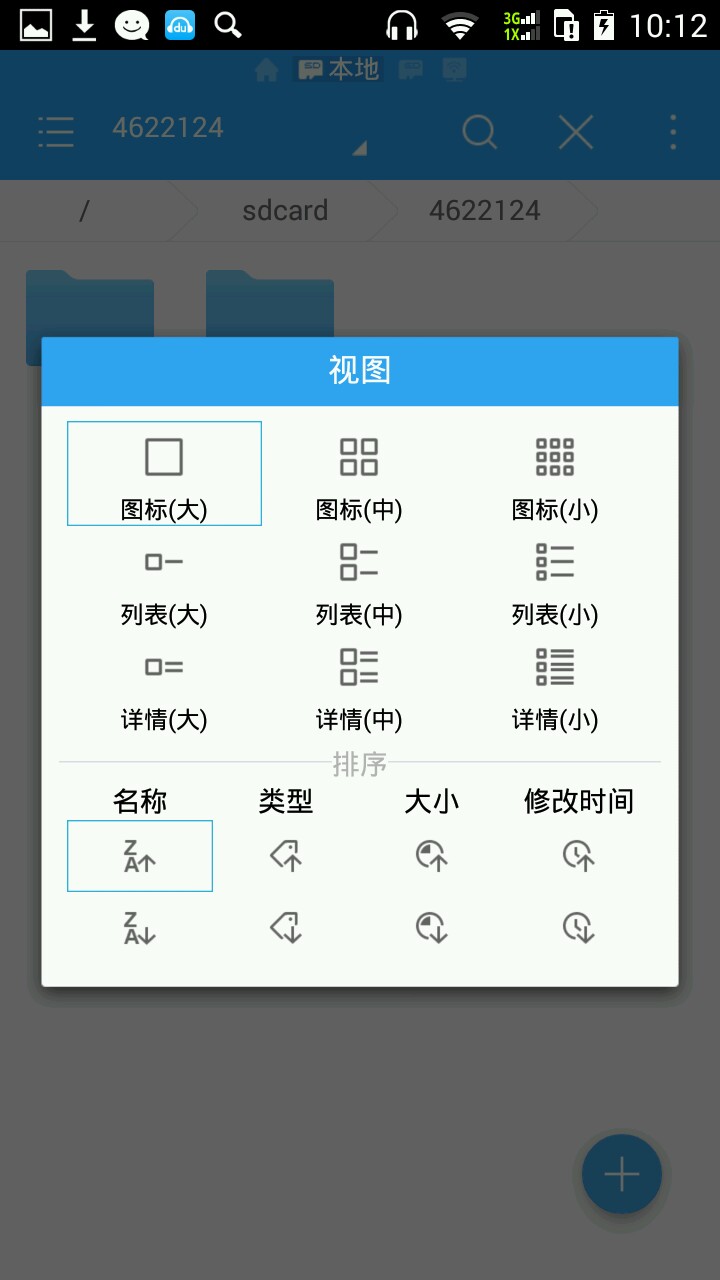This screenshot has height=1280, width=720.
Task: Sort by size descending
Action: (432, 929)
